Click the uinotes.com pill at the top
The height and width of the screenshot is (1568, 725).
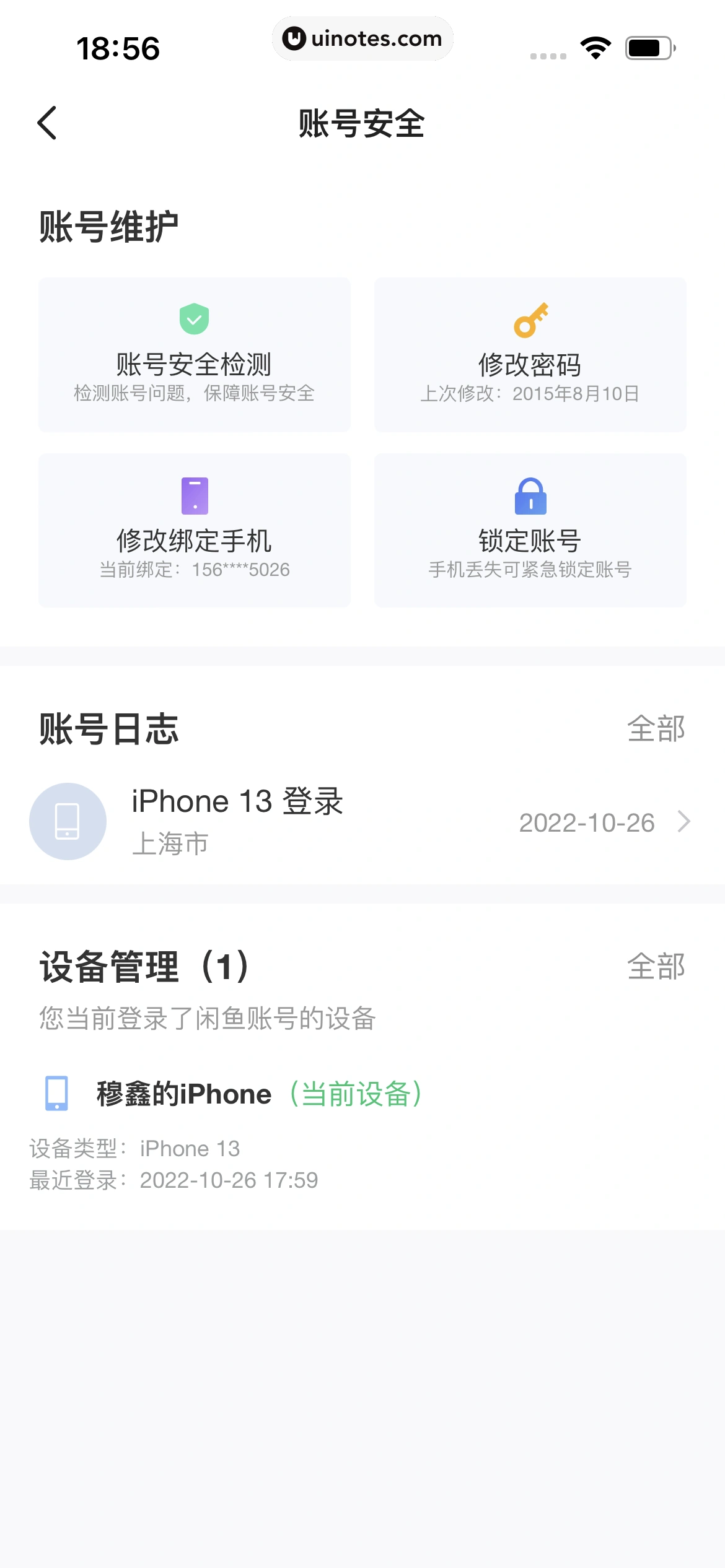pyautogui.click(x=362, y=38)
